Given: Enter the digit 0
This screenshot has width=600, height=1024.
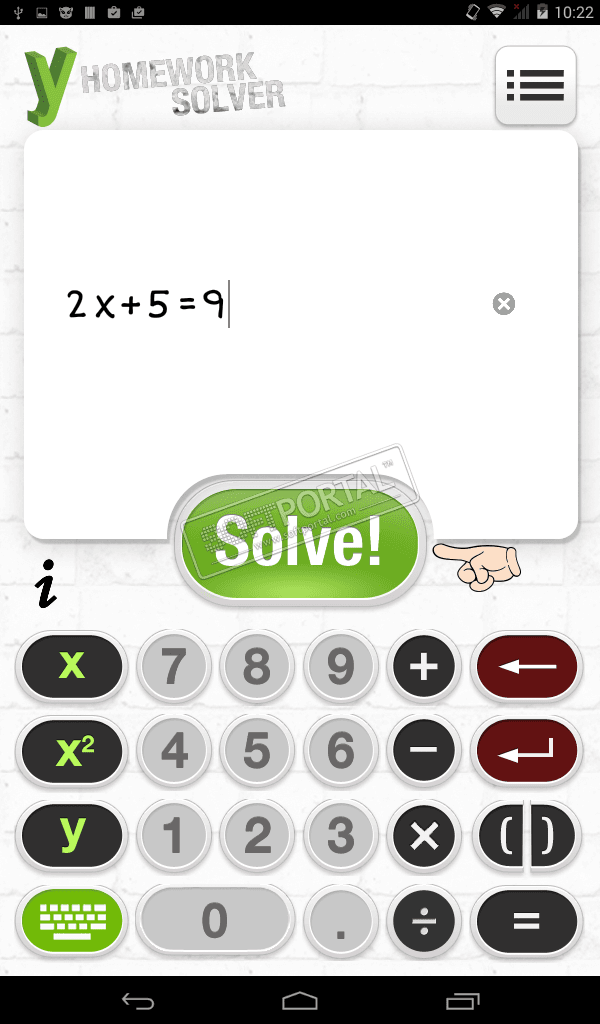Looking at the screenshot, I should [x=214, y=919].
